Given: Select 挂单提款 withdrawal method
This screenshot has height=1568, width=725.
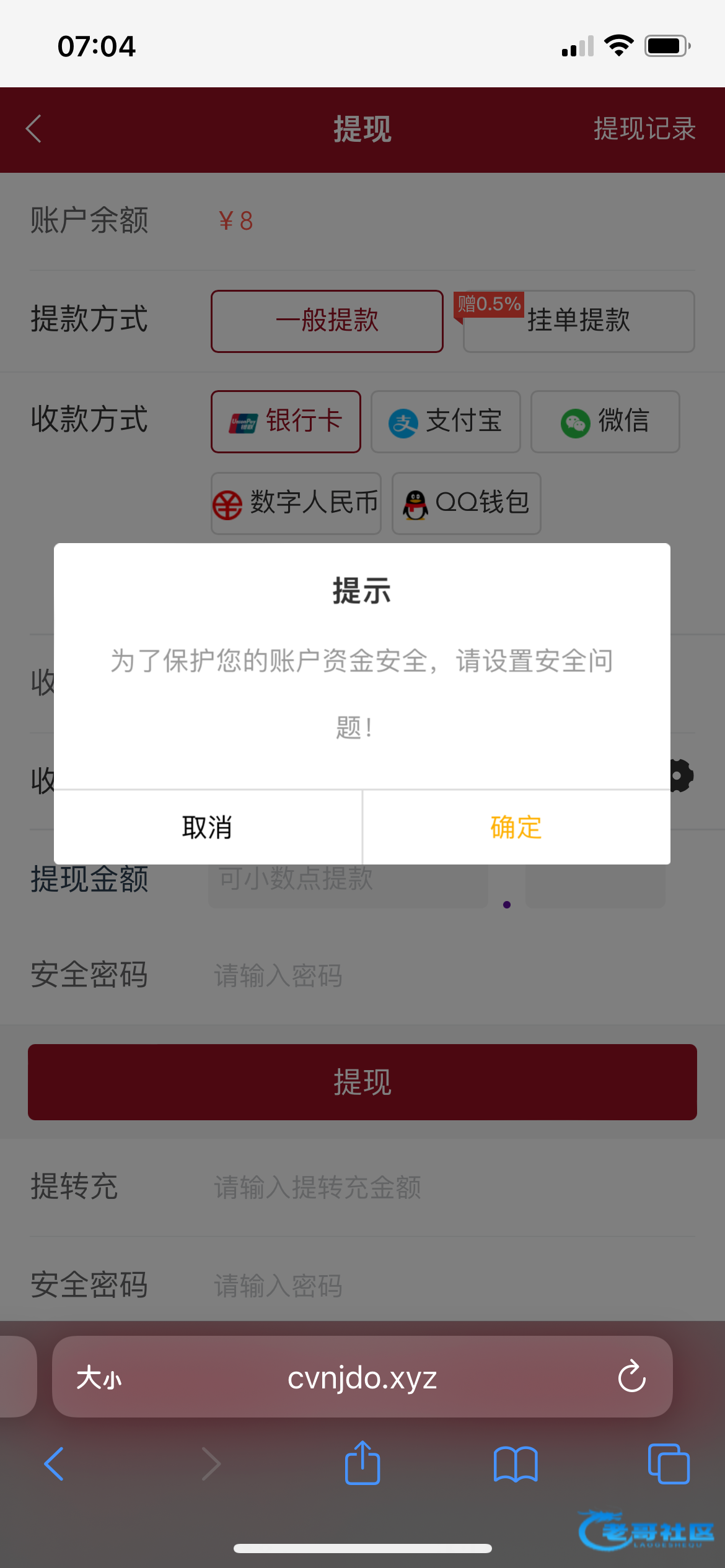Looking at the screenshot, I should coord(578,321).
